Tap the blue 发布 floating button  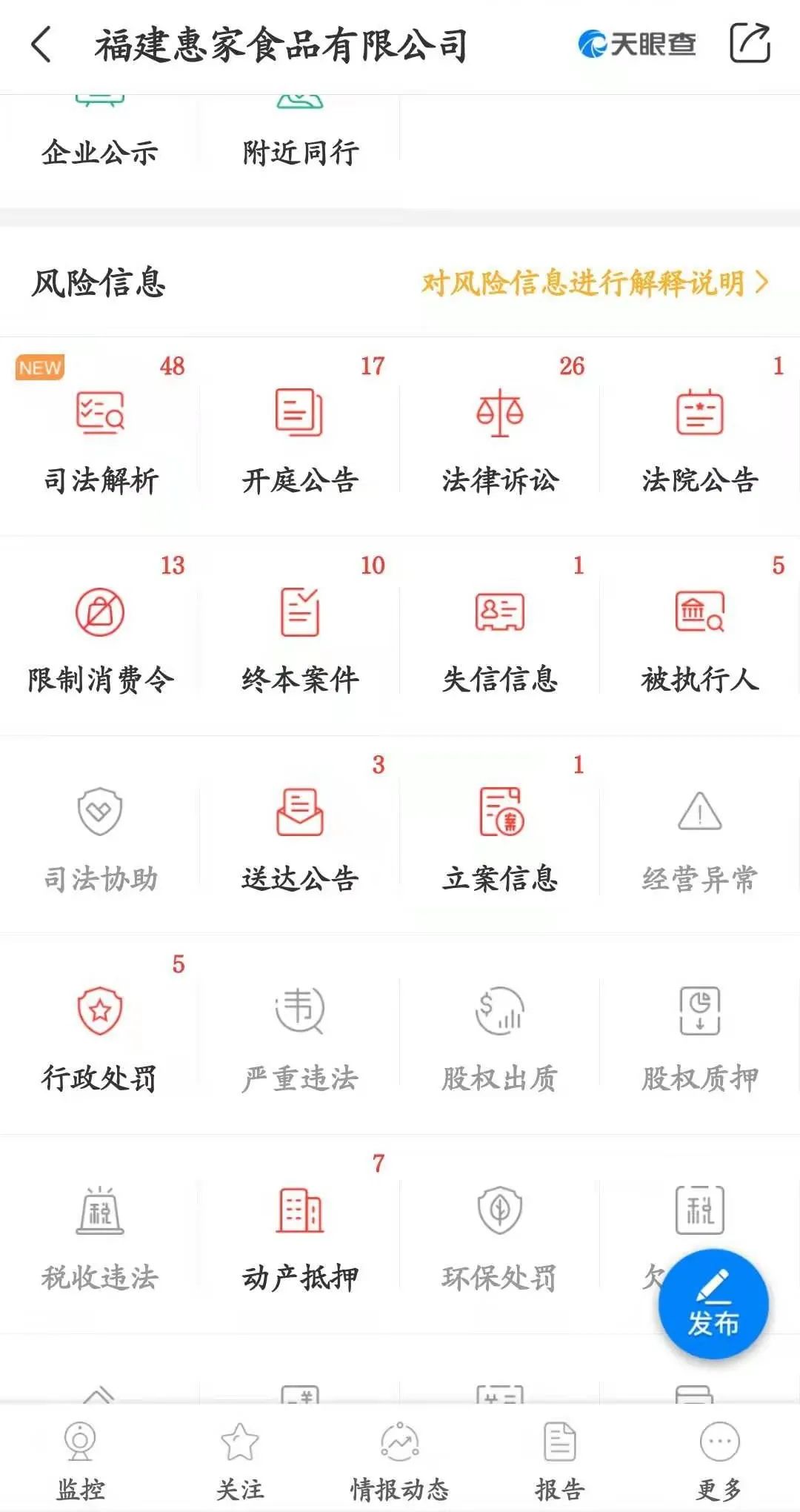713,1304
